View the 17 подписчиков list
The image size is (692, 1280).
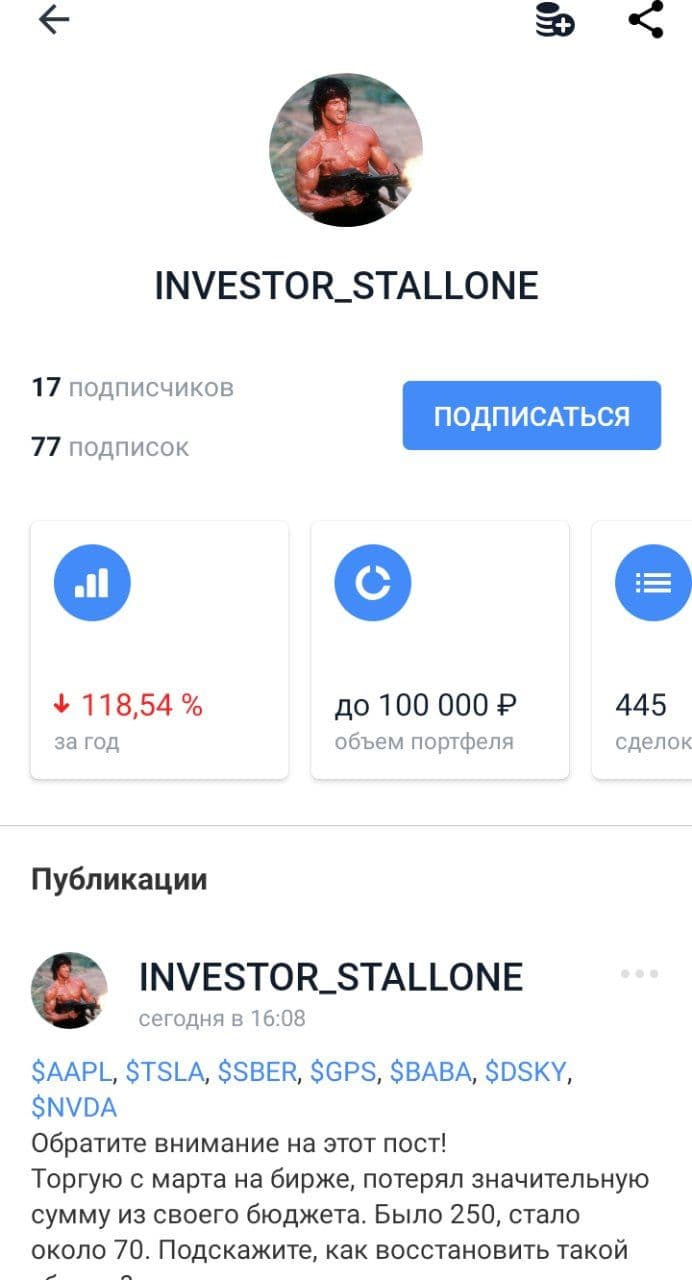tap(133, 387)
